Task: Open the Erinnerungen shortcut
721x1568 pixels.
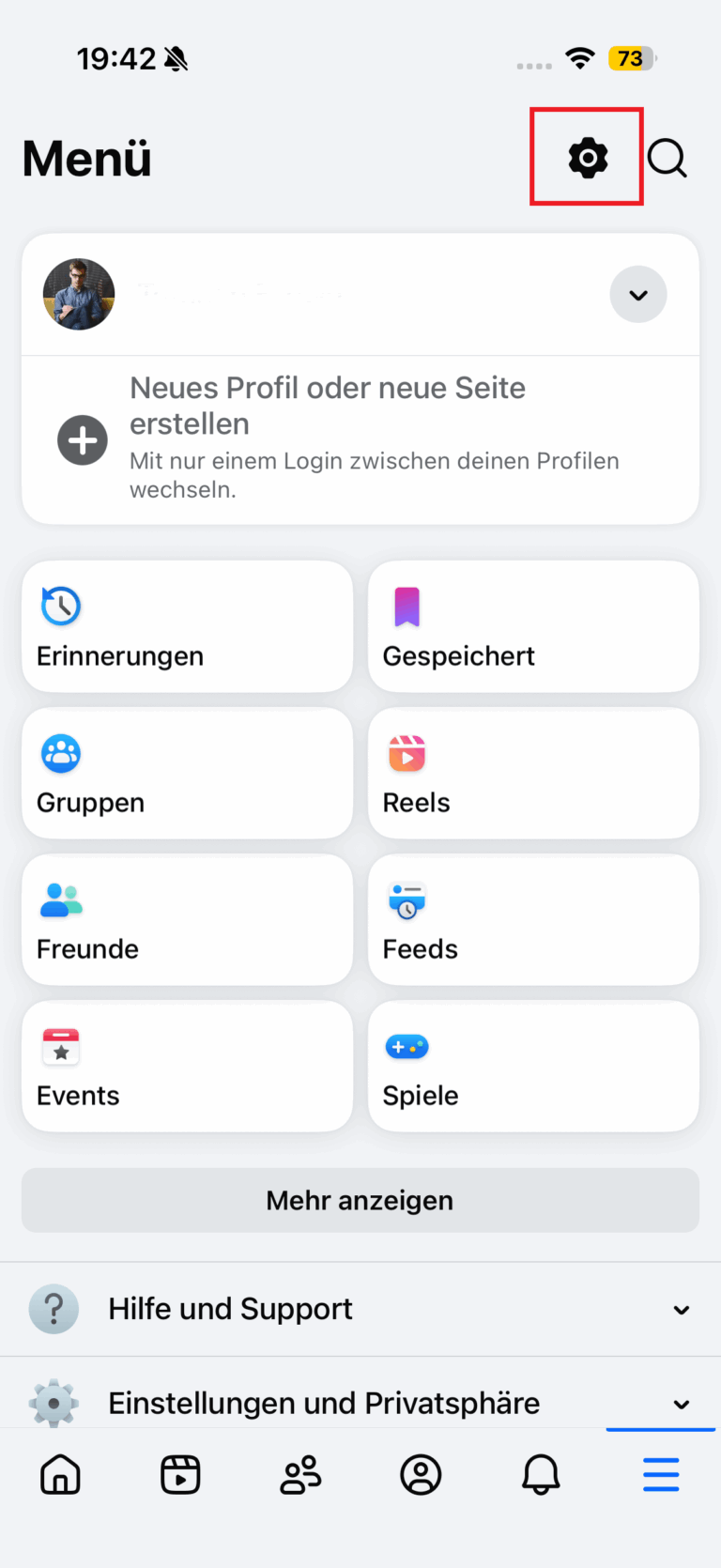Action: coord(187,626)
